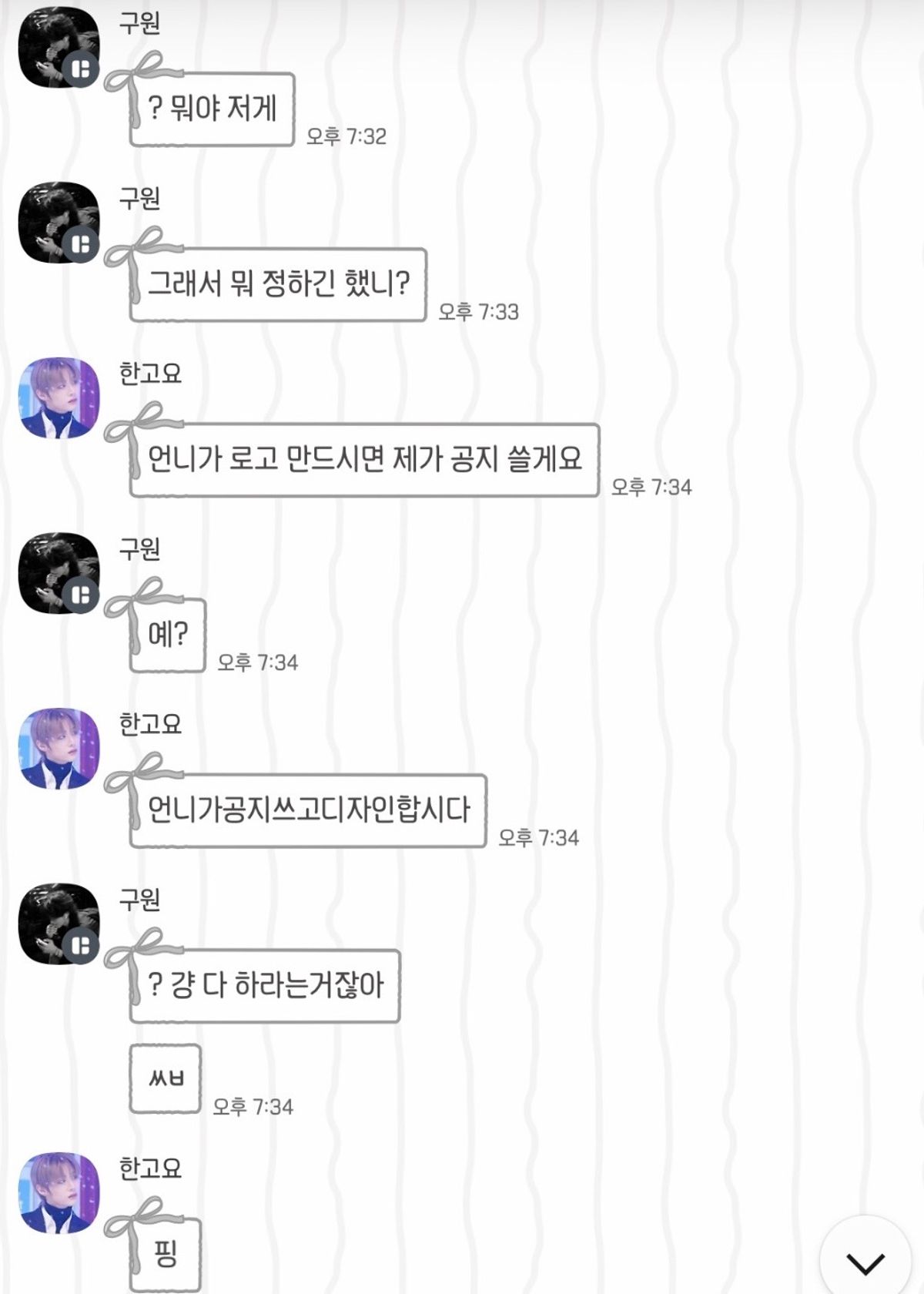Open 한고요's profile picture above '핑' message
This screenshot has width=924, height=1294.
tap(59, 1192)
